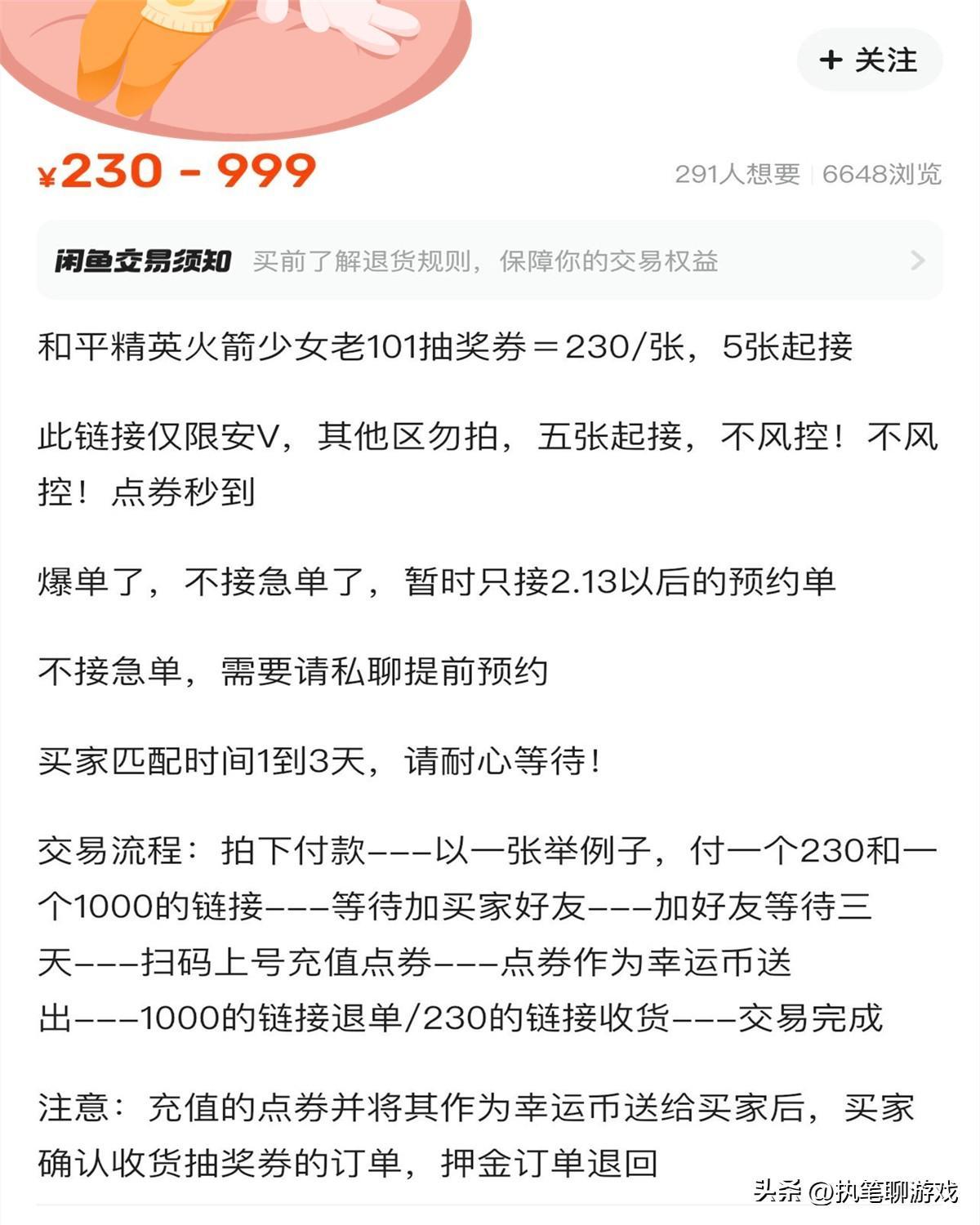Open 闲鱼交易须知 return rules banner

489,261
